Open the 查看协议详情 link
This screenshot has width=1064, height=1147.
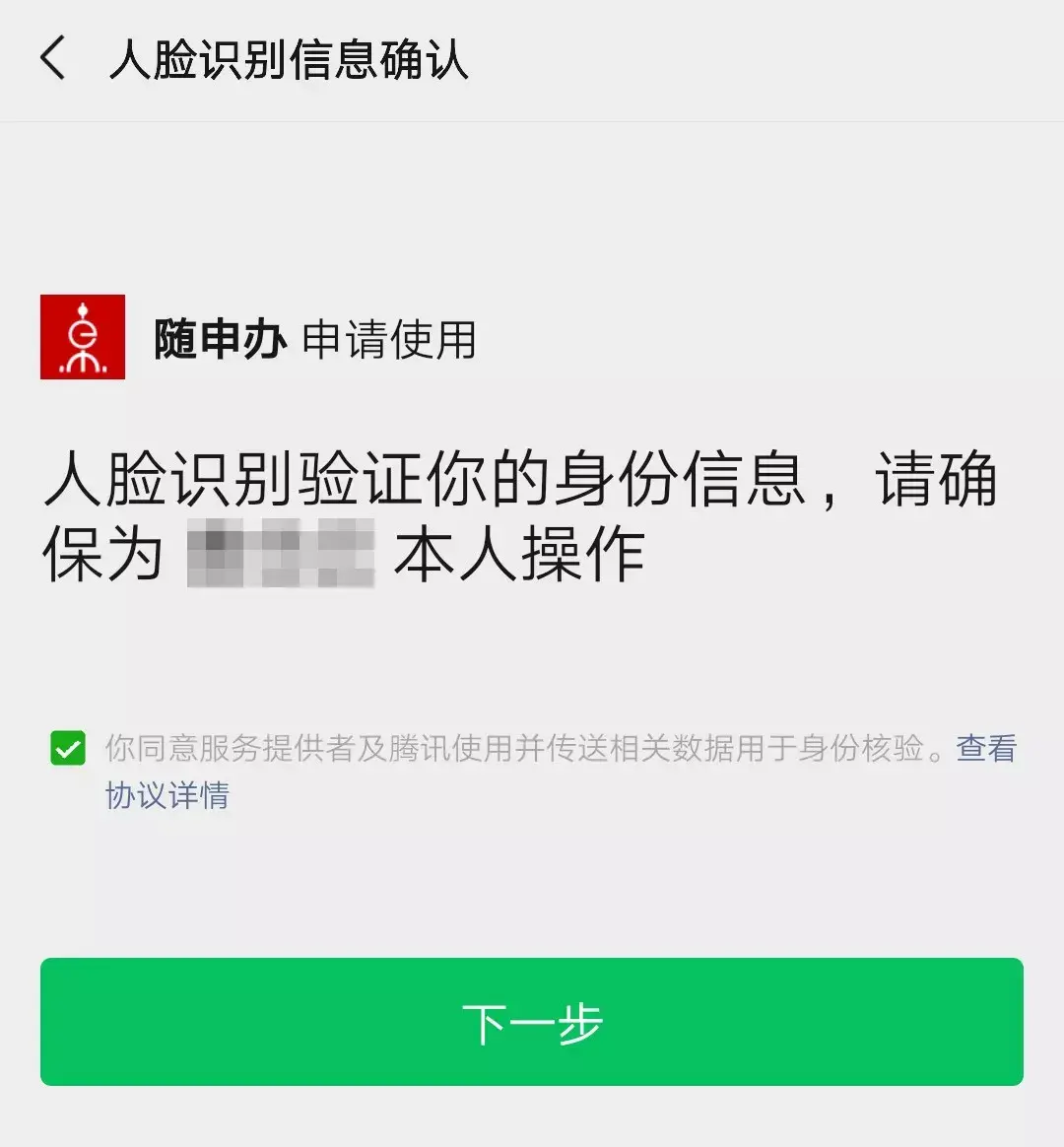click(x=166, y=795)
